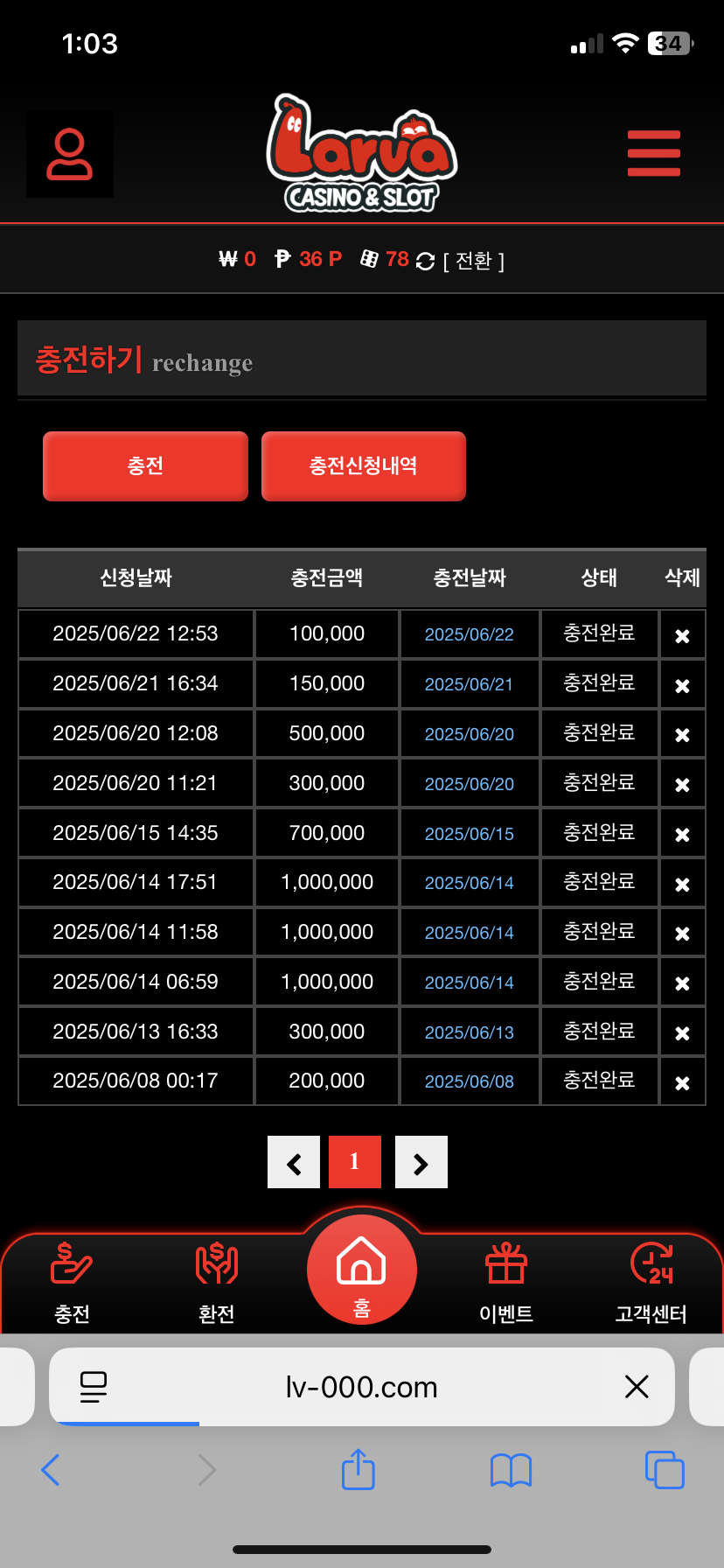
Task: Open the 이벤트 events tab
Action: 506,1284
